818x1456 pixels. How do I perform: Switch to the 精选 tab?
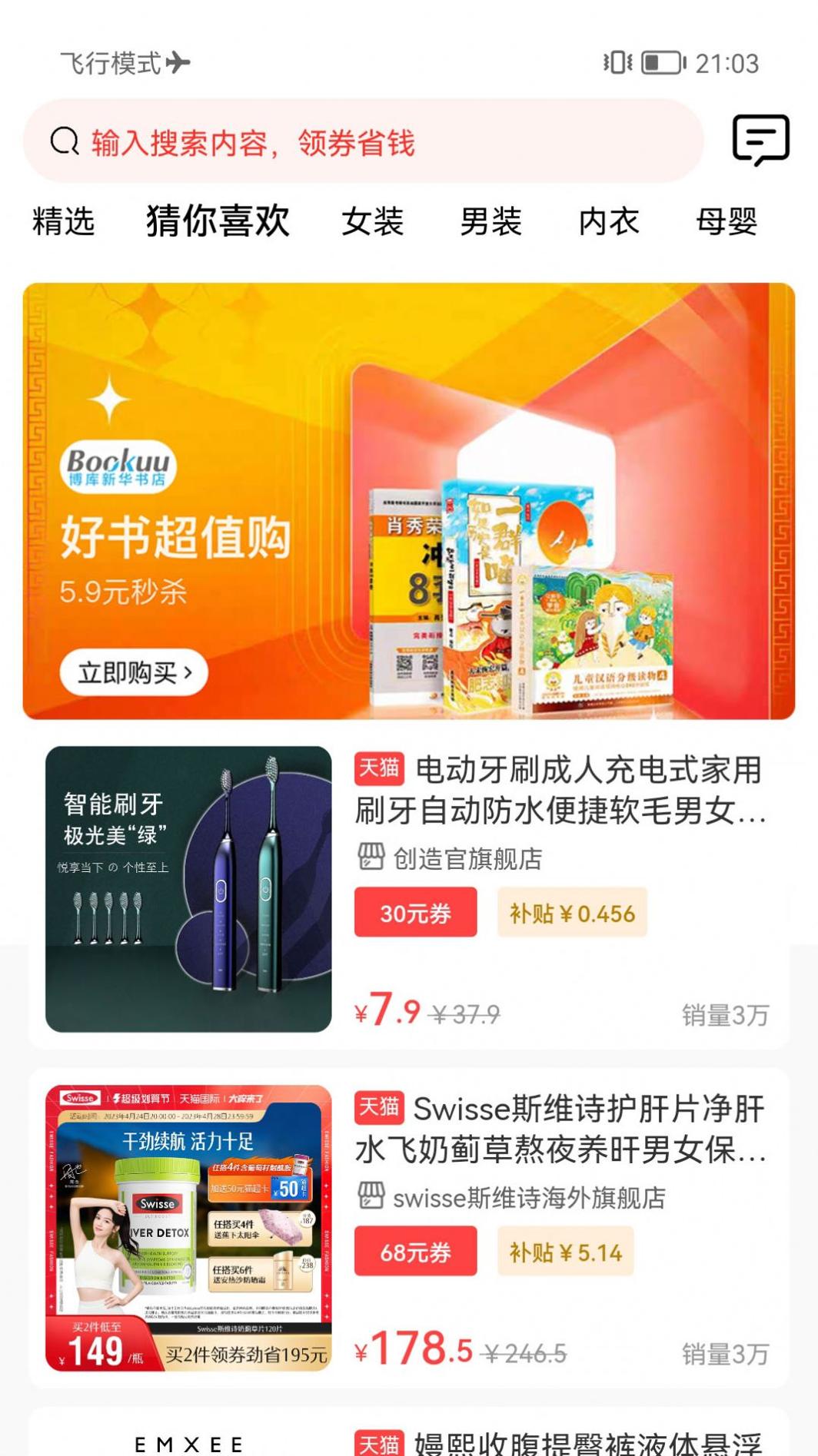pos(62,223)
